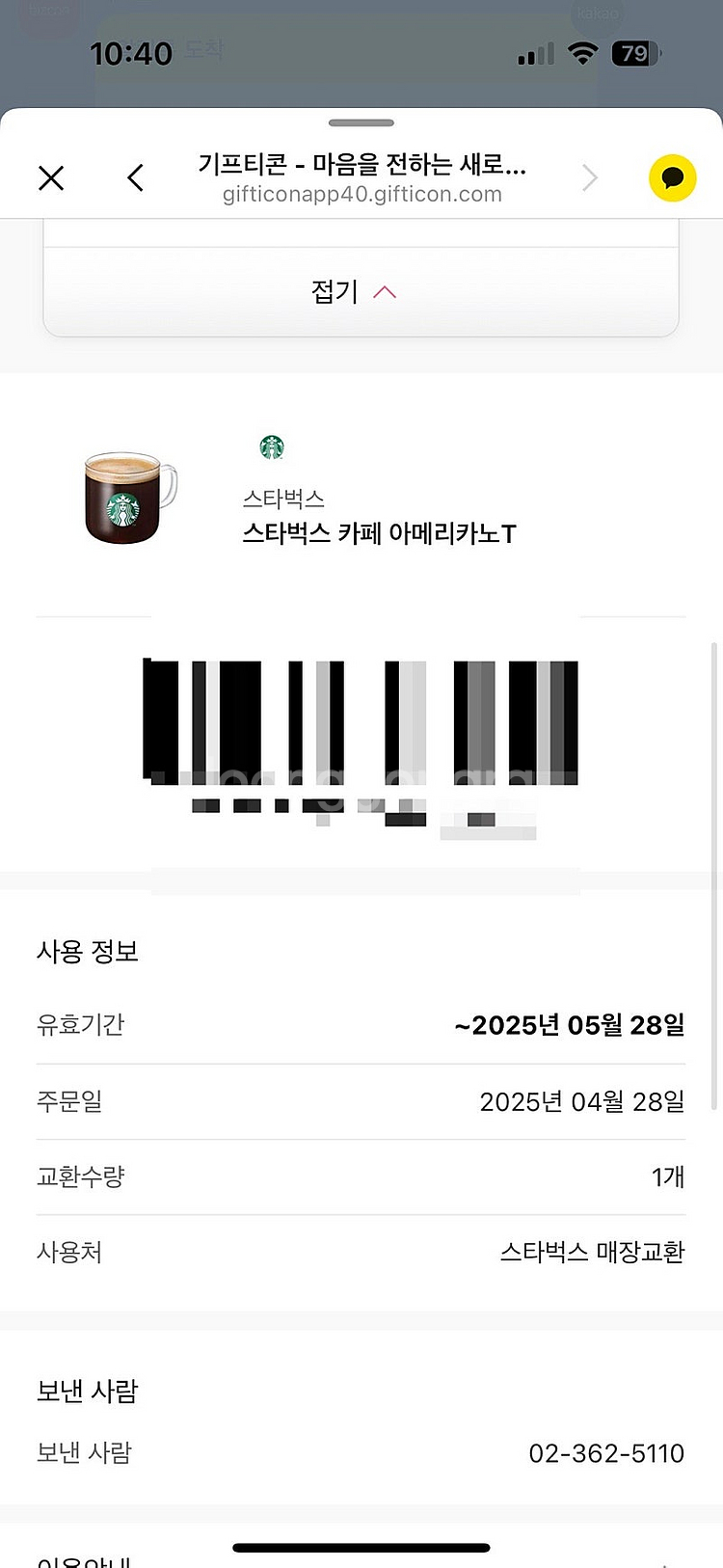Tap the cellular signal bars icon

tap(536, 53)
